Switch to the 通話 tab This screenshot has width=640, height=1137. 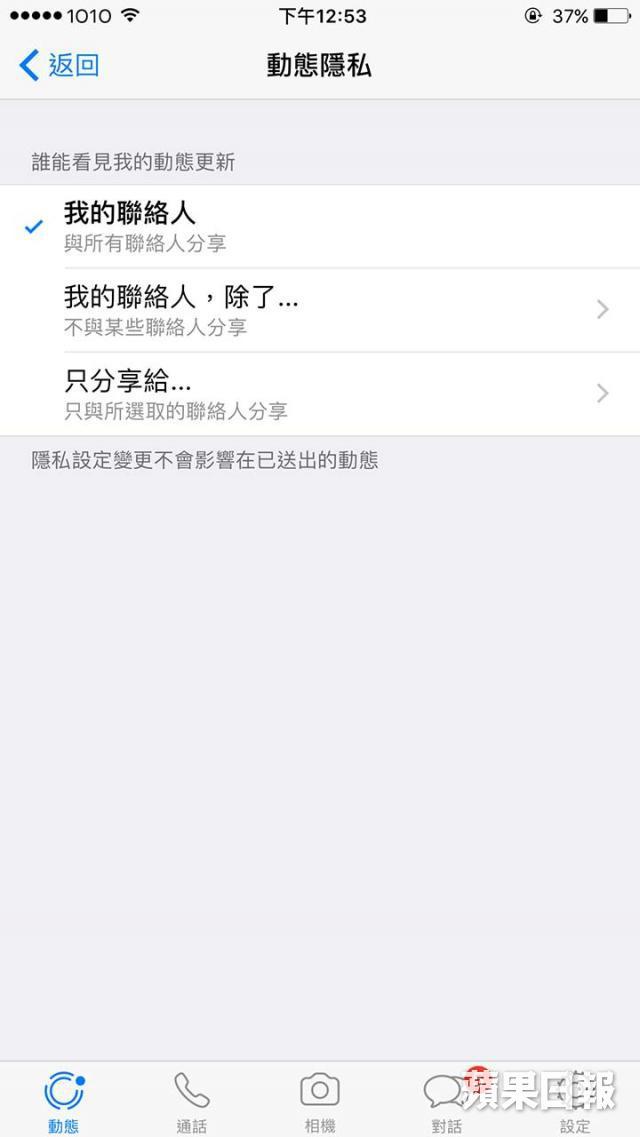pos(191,1101)
